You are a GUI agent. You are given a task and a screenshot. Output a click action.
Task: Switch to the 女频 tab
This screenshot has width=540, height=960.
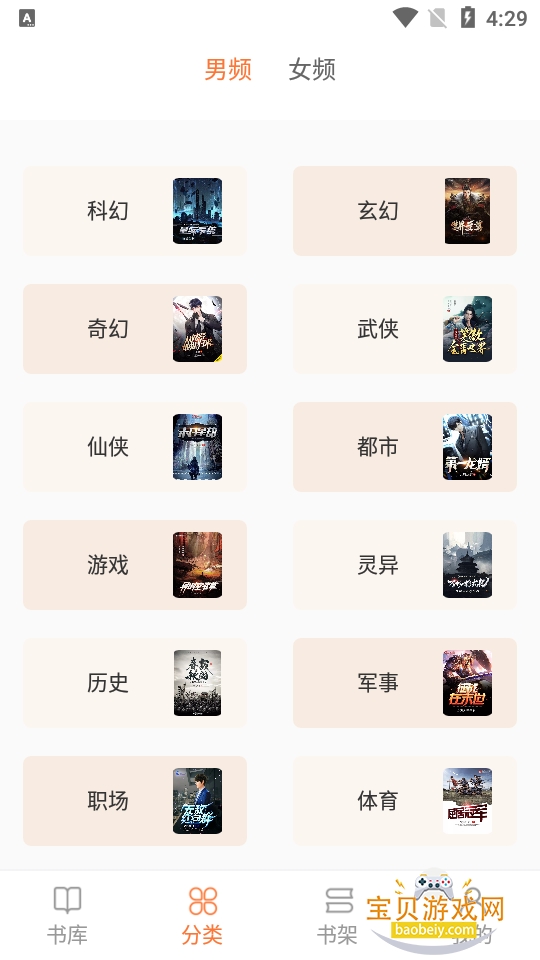pos(312,69)
